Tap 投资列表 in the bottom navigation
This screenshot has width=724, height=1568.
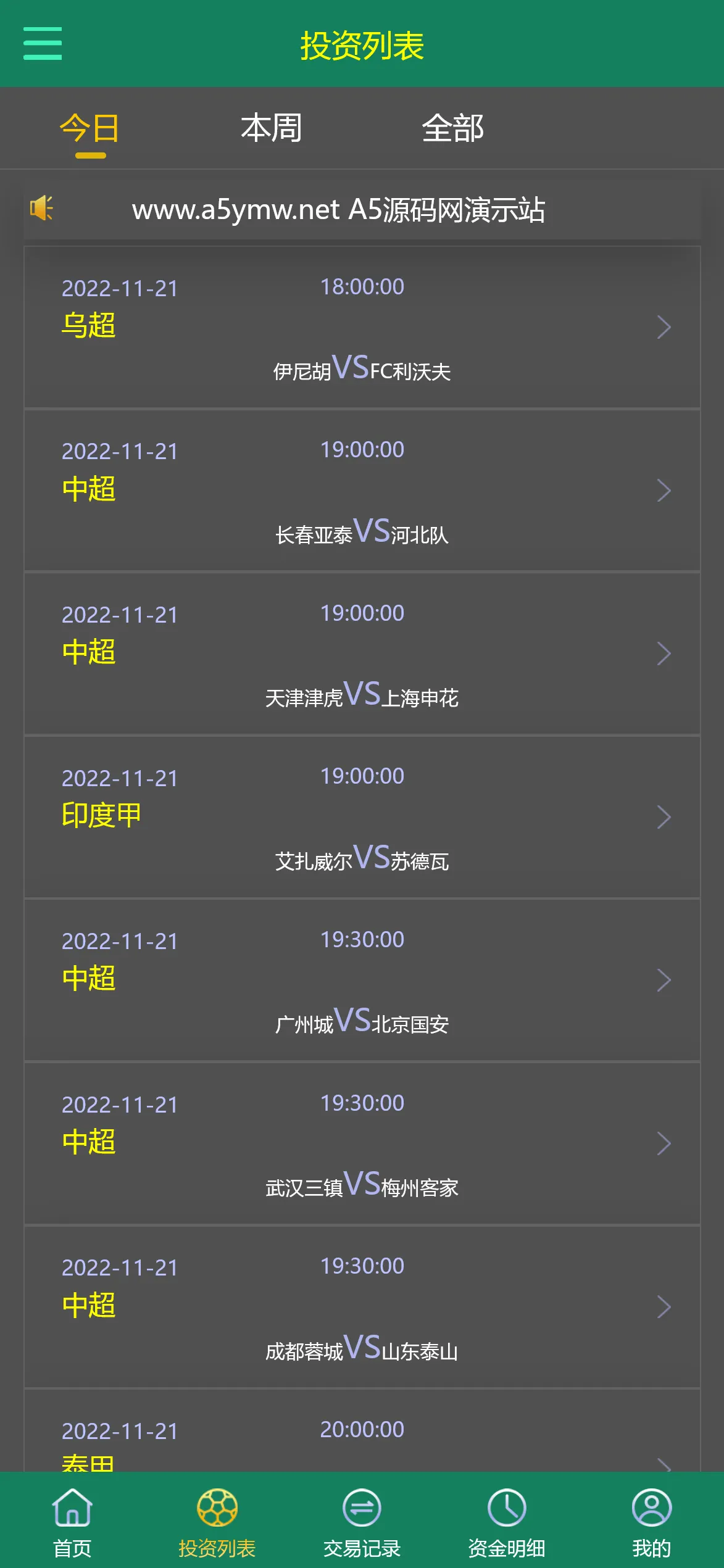tap(217, 1522)
